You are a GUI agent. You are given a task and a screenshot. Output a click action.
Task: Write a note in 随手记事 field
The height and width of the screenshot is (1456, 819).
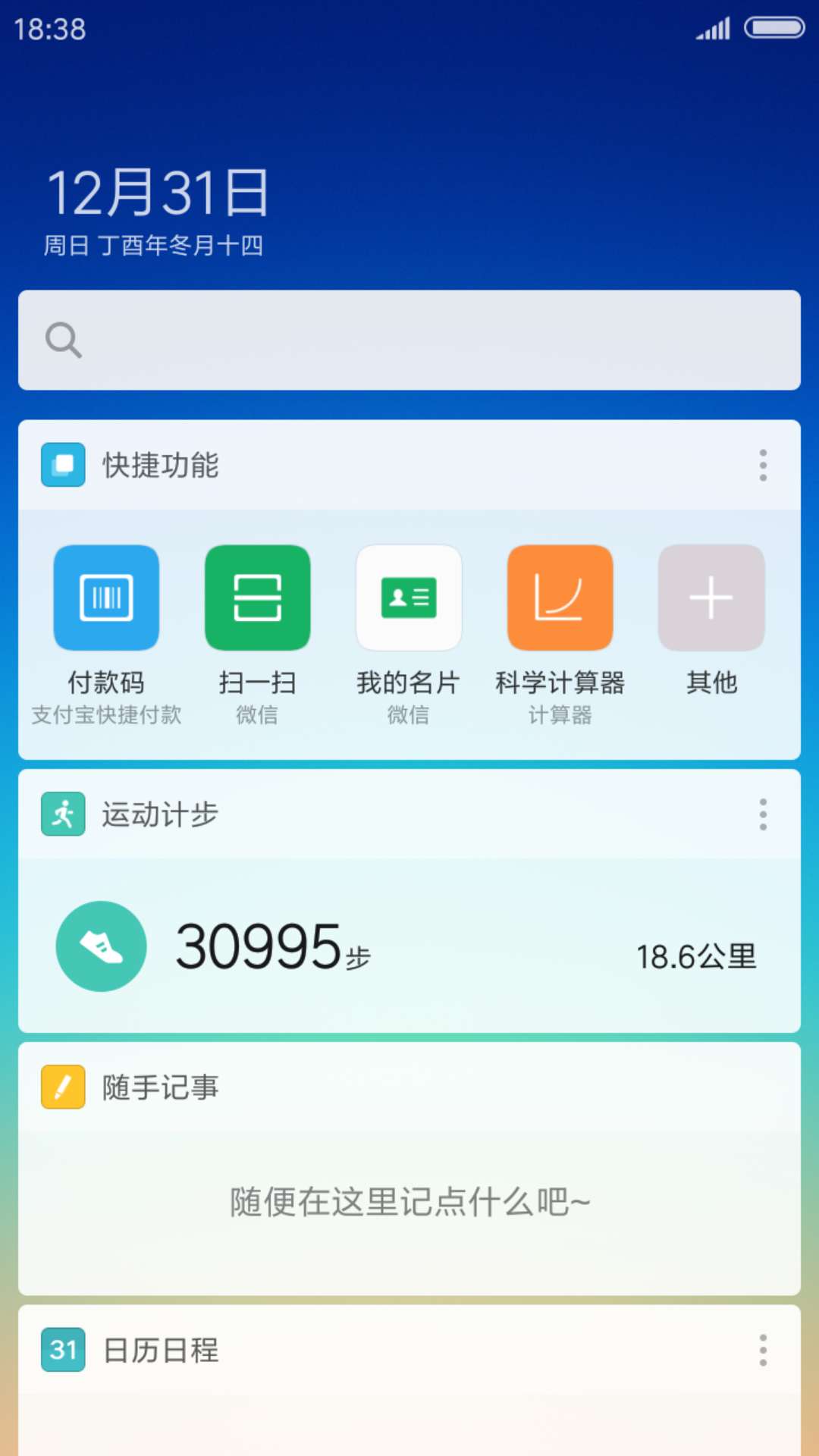(409, 1202)
